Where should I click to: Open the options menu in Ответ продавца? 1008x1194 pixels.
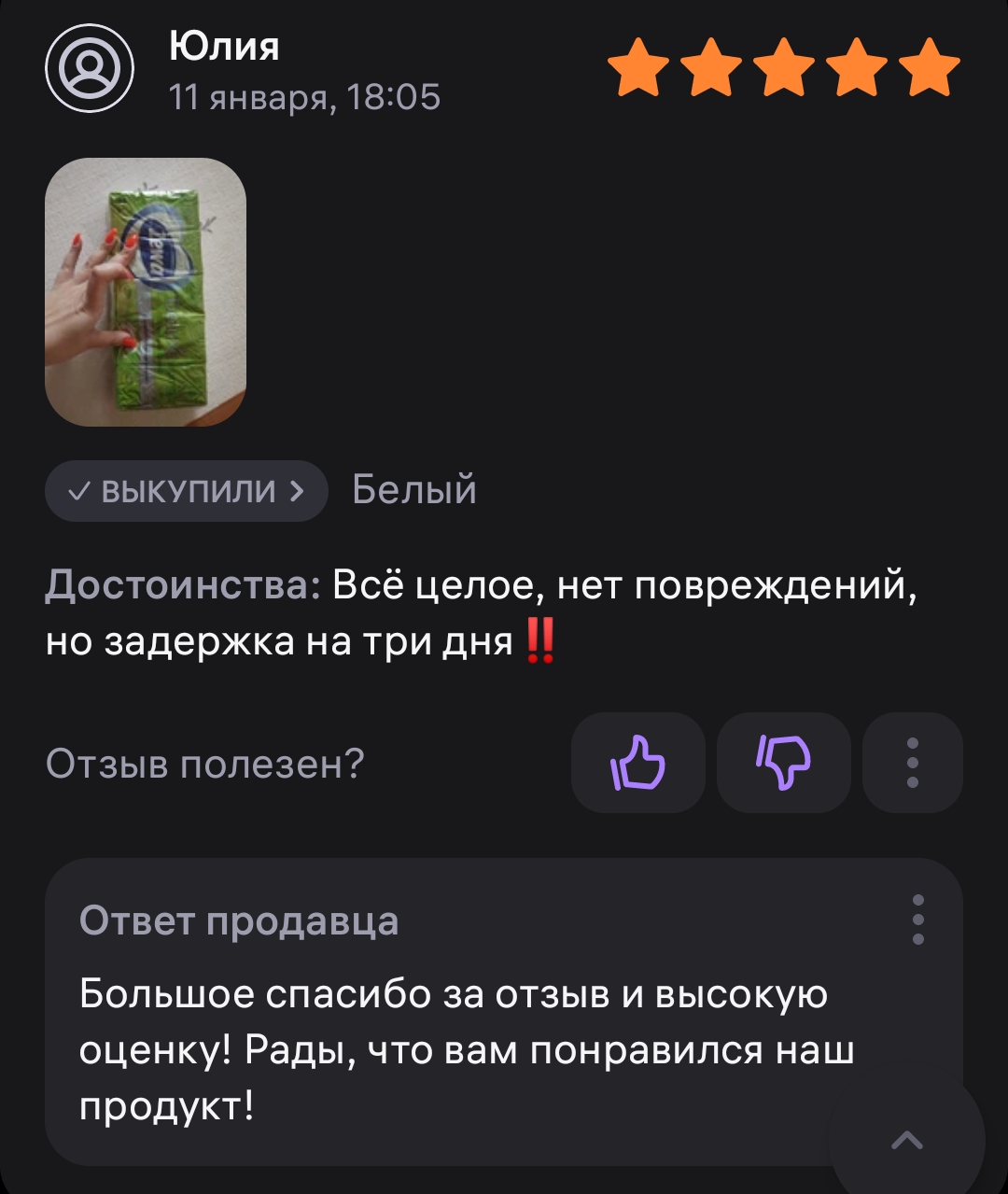coord(917,920)
